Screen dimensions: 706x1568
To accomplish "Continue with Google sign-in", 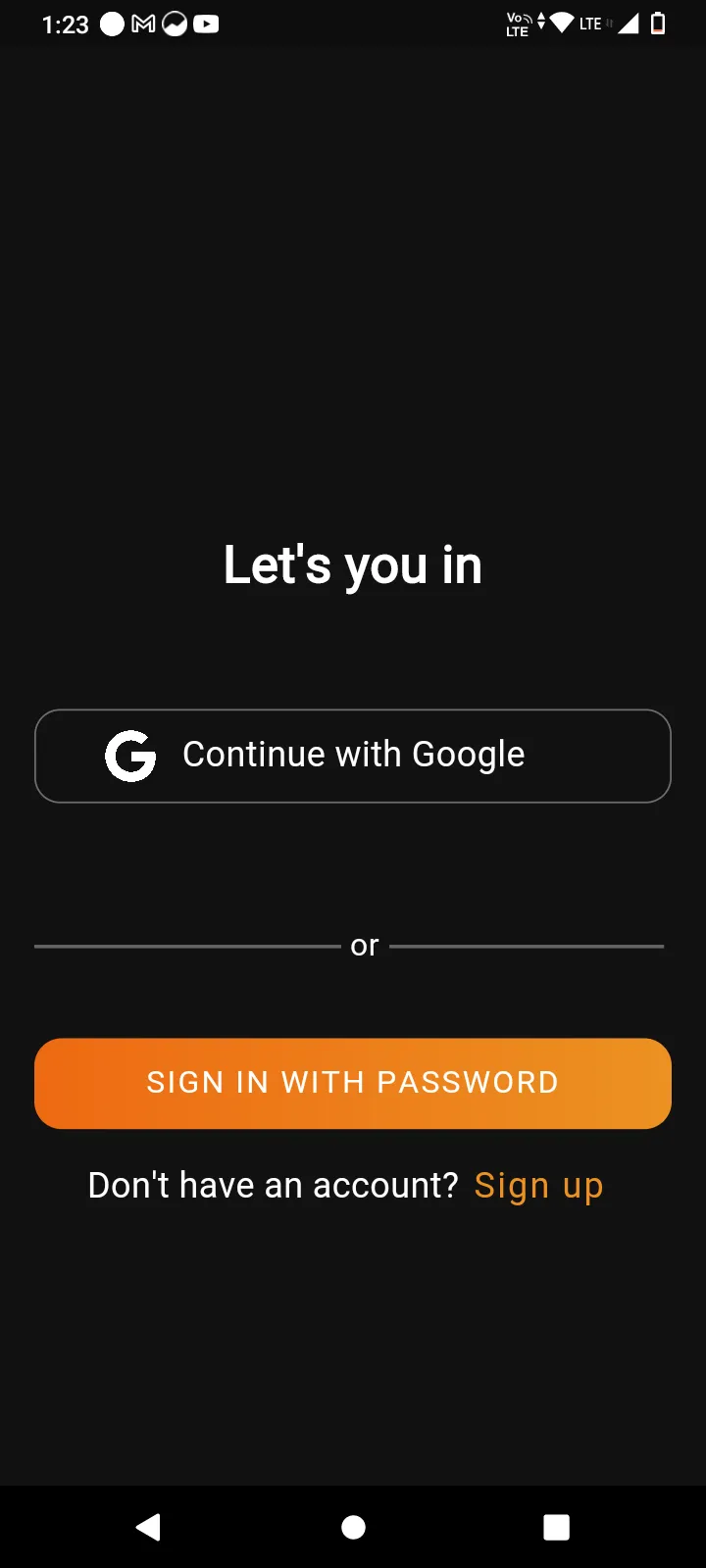I will tap(353, 756).
